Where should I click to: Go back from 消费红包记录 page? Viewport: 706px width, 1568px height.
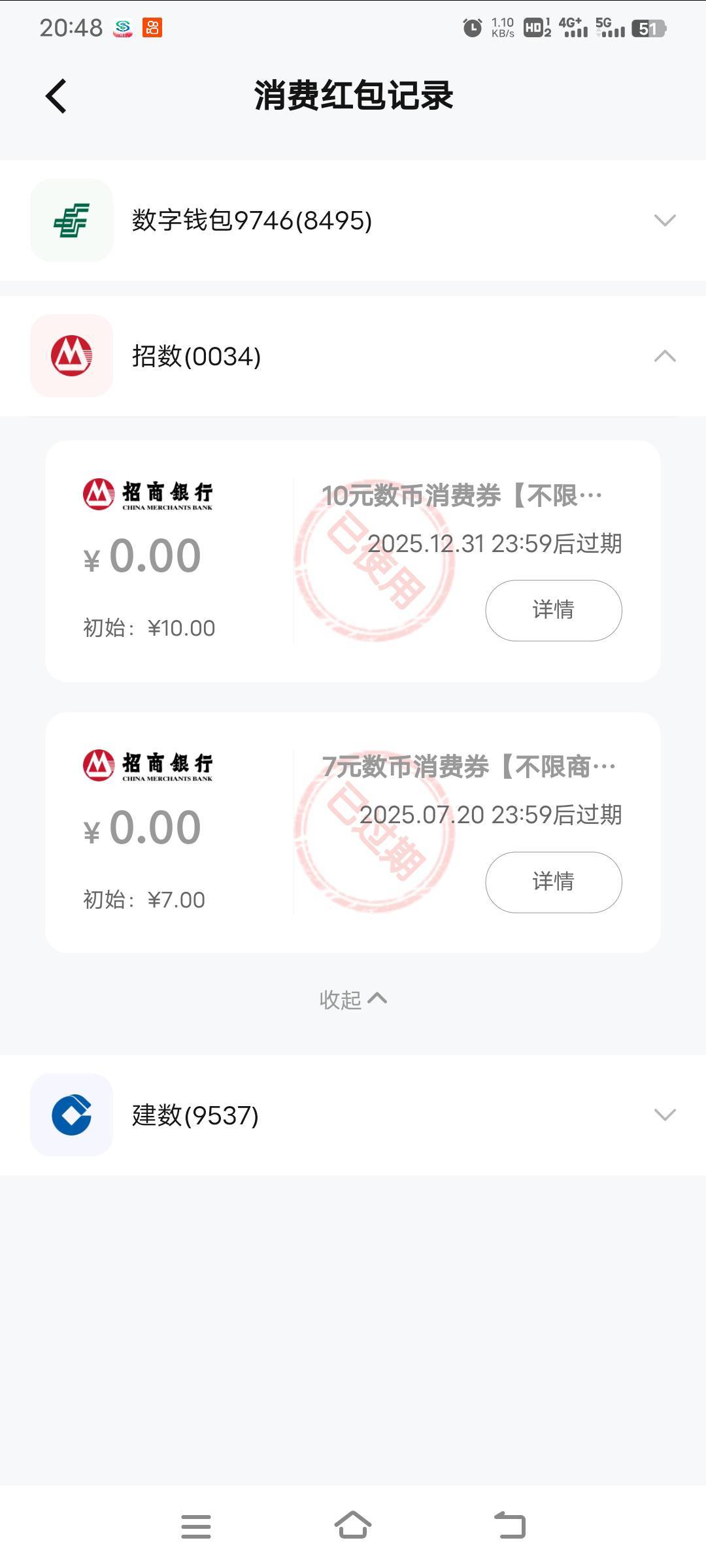[56, 96]
